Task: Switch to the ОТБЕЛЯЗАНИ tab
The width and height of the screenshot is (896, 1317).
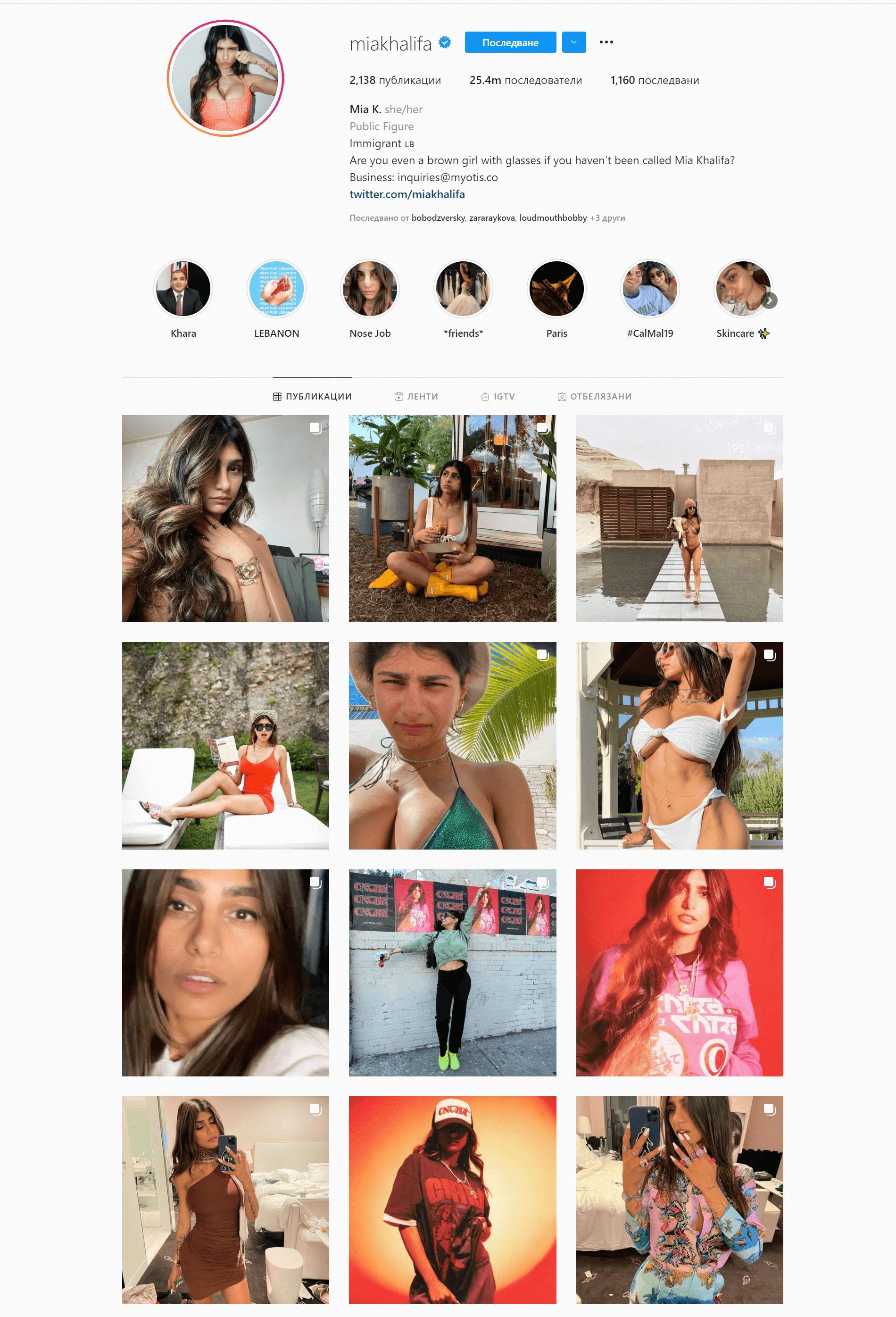Action: point(595,397)
